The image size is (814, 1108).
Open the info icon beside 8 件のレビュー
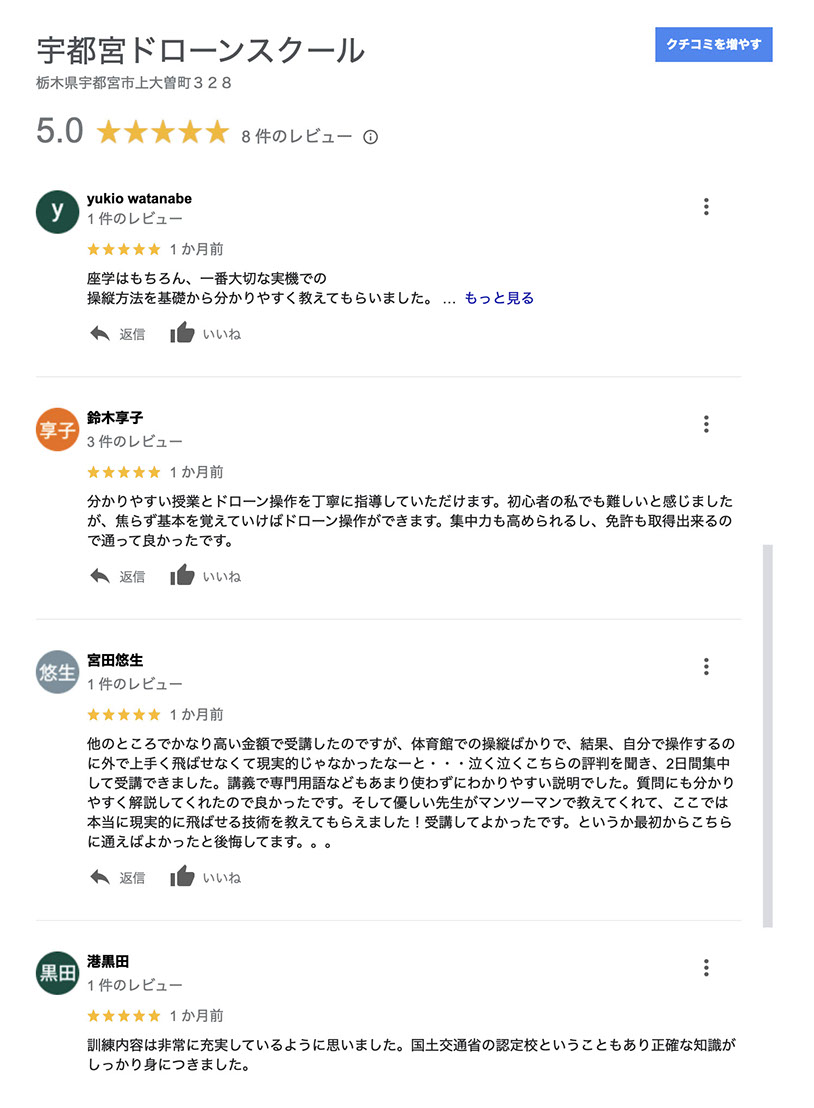click(370, 137)
